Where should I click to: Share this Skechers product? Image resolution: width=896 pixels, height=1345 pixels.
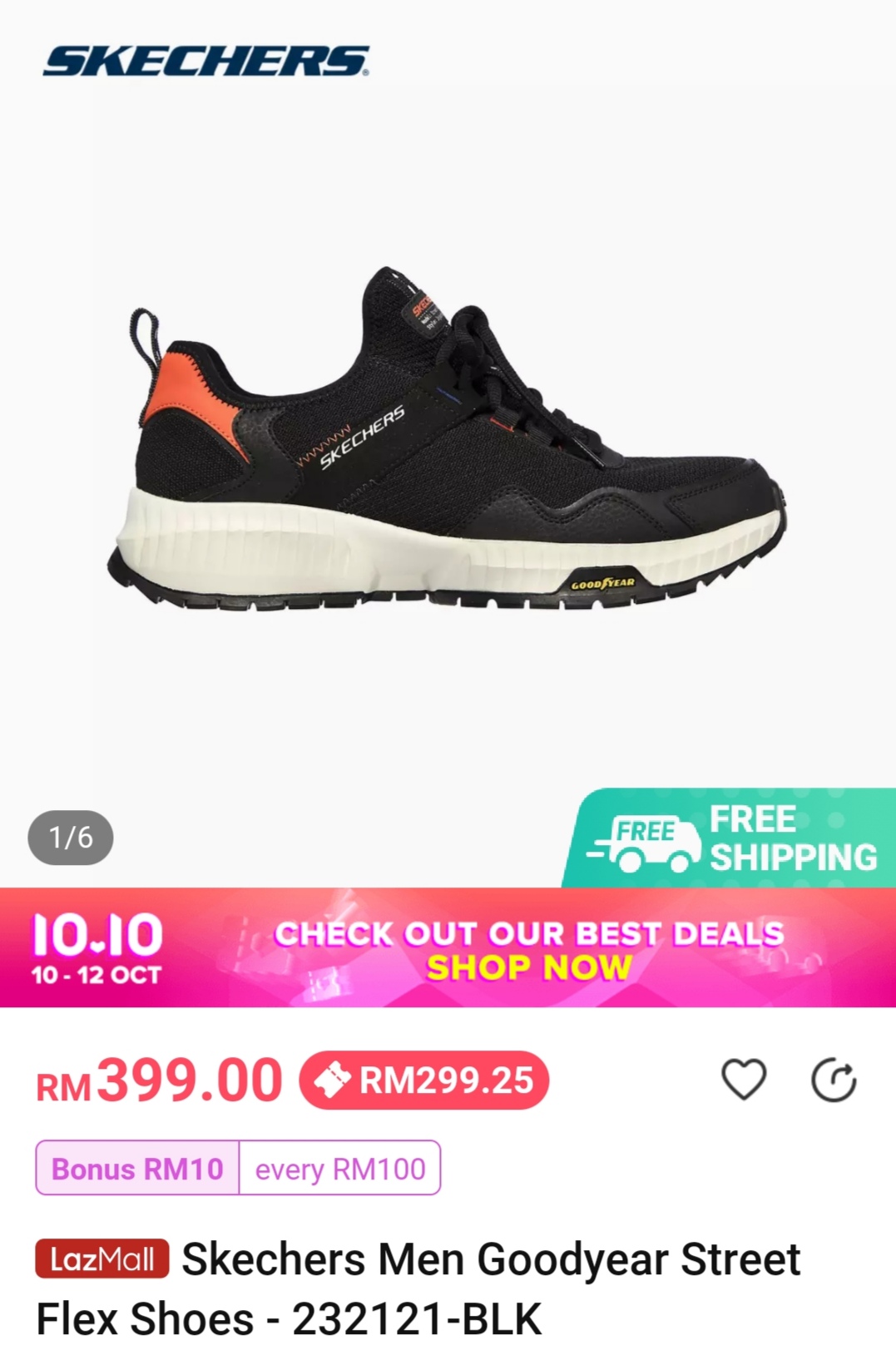[833, 1080]
